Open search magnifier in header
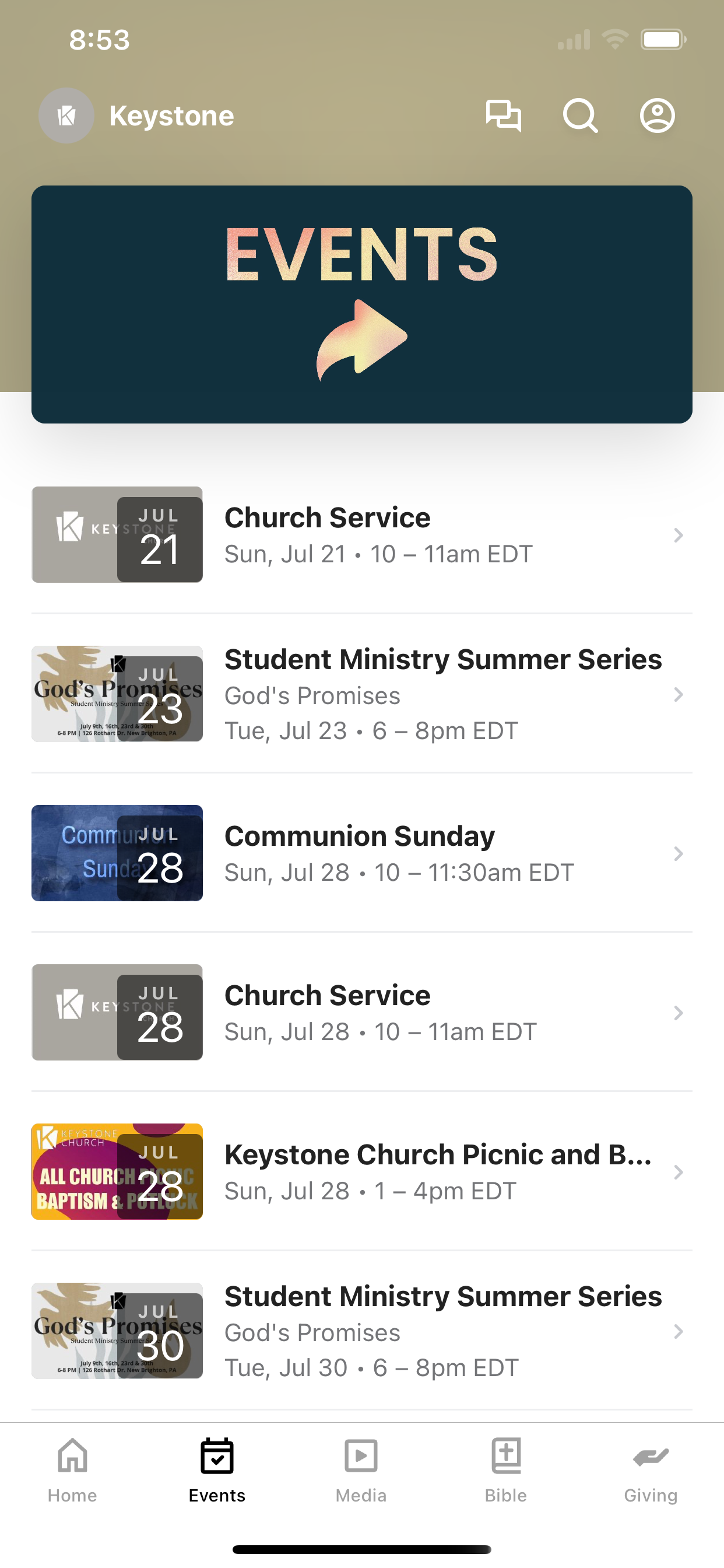Viewport: 724px width, 1568px height. [x=581, y=116]
